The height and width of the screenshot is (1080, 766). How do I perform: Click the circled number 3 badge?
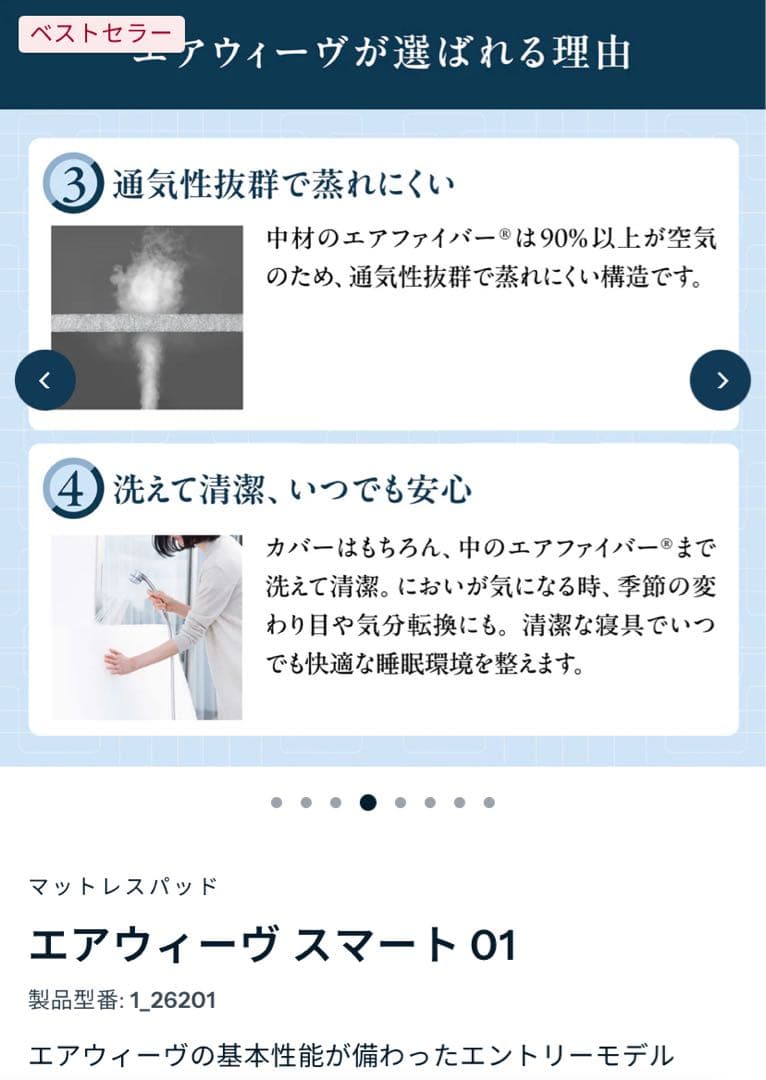click(75, 184)
